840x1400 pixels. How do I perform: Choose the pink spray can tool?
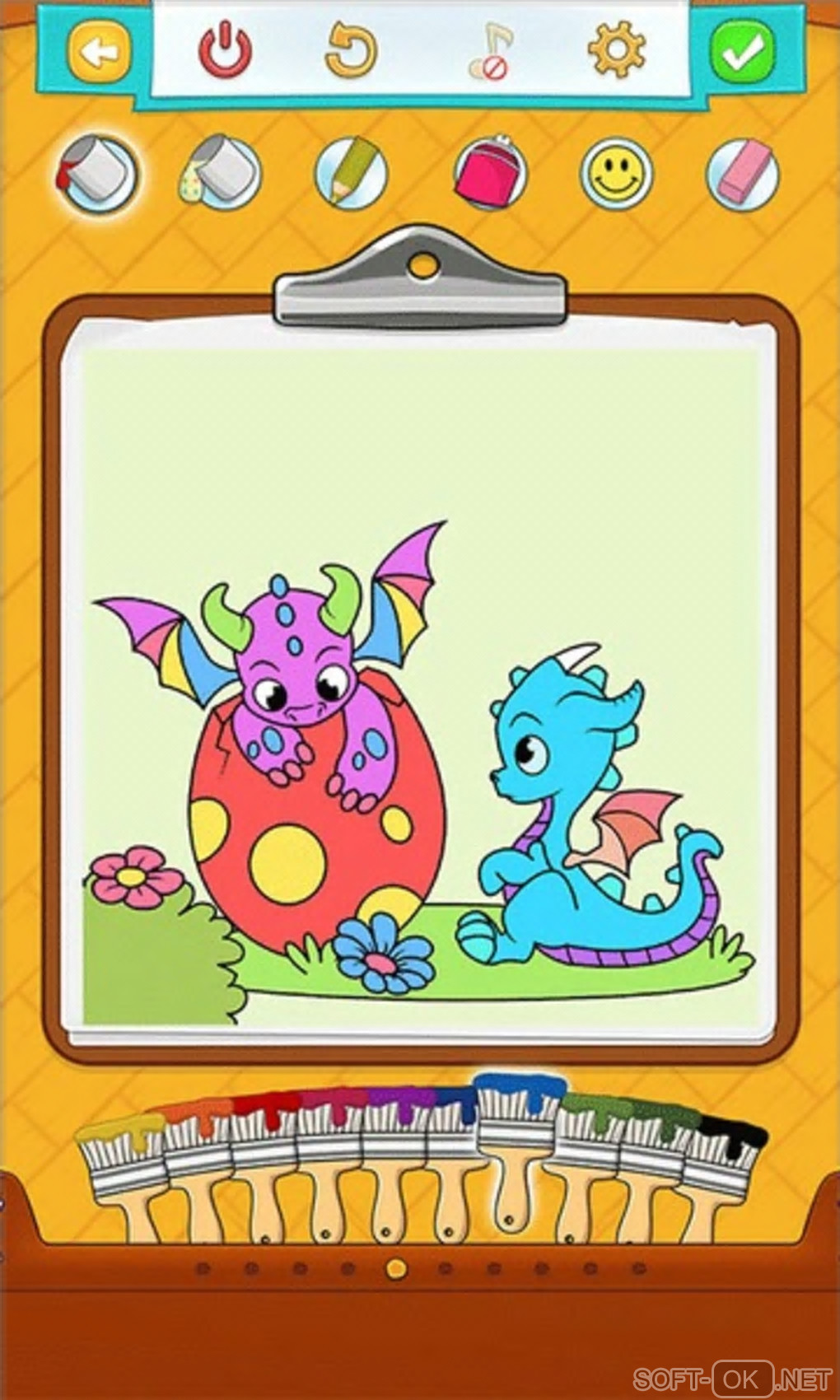pyautogui.click(x=489, y=173)
